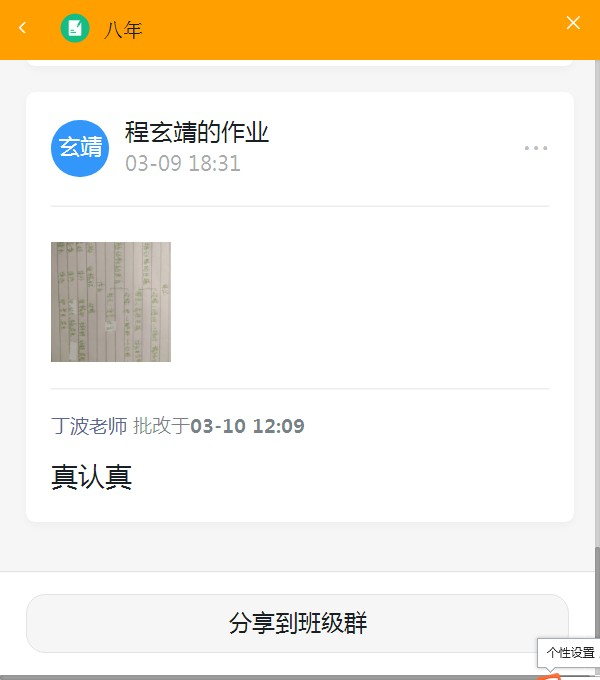Open 玄靖's profile avatar
600x680 pixels.
click(80, 148)
